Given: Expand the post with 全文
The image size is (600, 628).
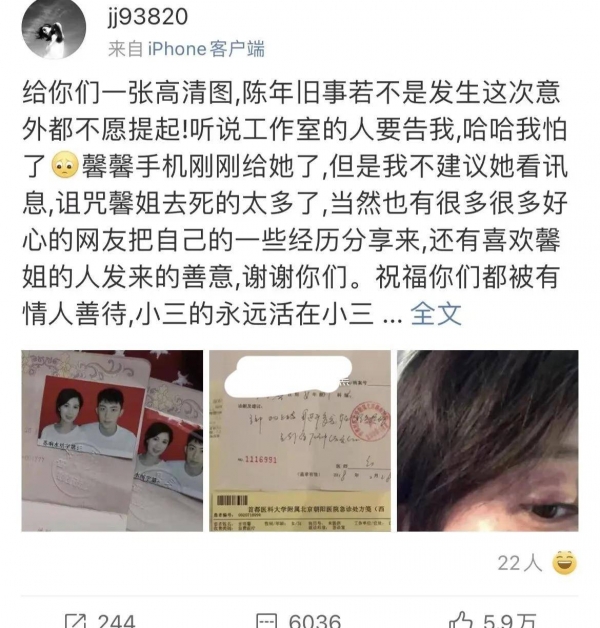Looking at the screenshot, I should tap(436, 313).
